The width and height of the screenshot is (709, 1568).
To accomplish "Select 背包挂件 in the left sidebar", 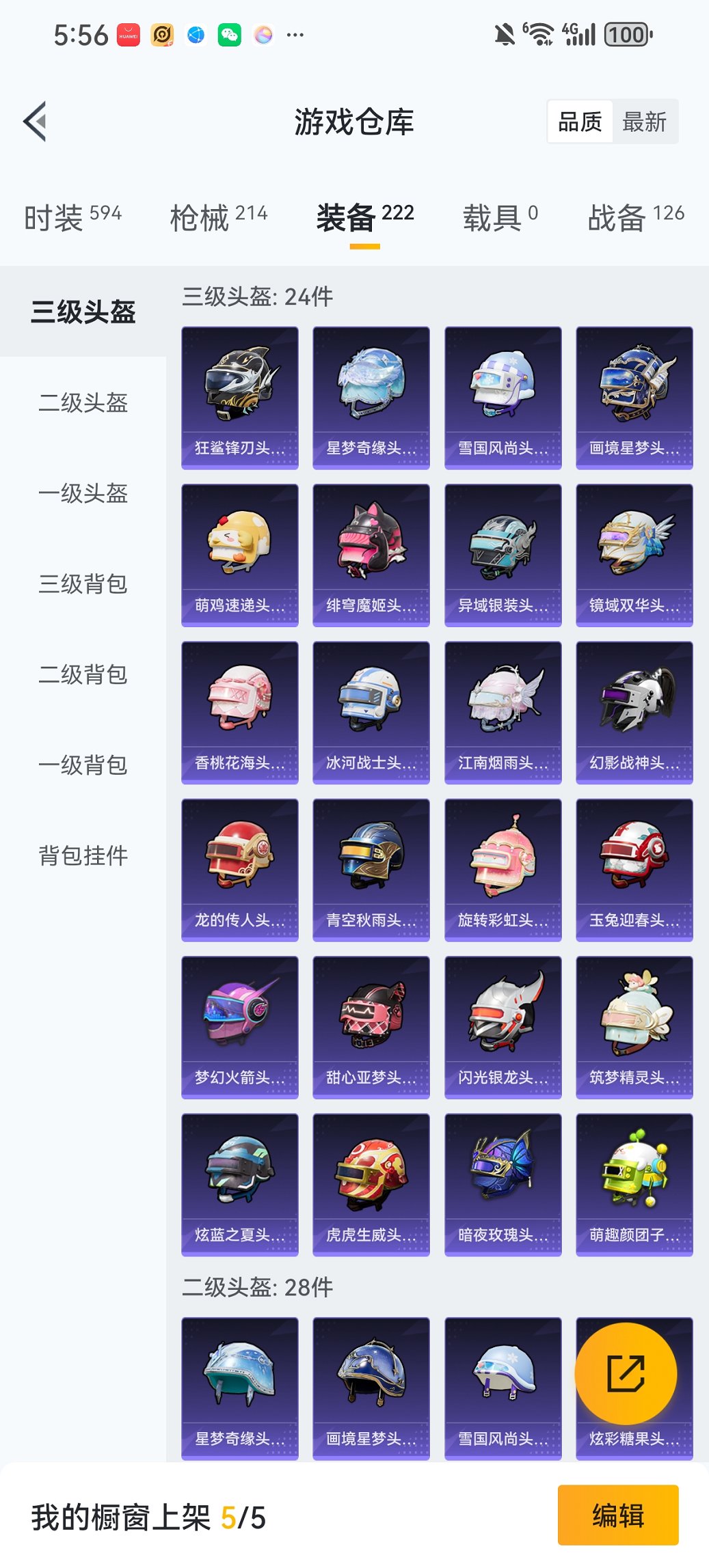I will (83, 855).
